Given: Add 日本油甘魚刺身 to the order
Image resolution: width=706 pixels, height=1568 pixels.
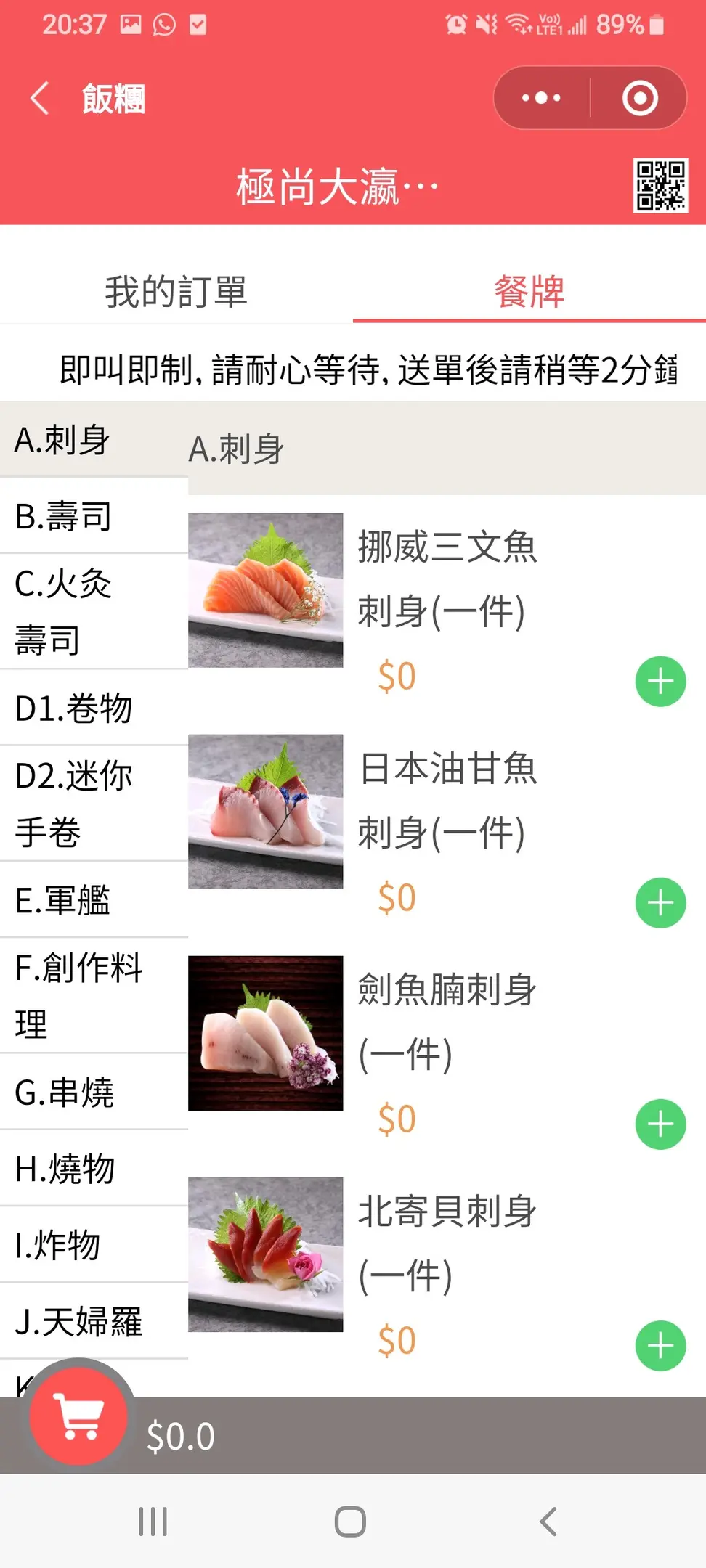Looking at the screenshot, I should point(660,903).
